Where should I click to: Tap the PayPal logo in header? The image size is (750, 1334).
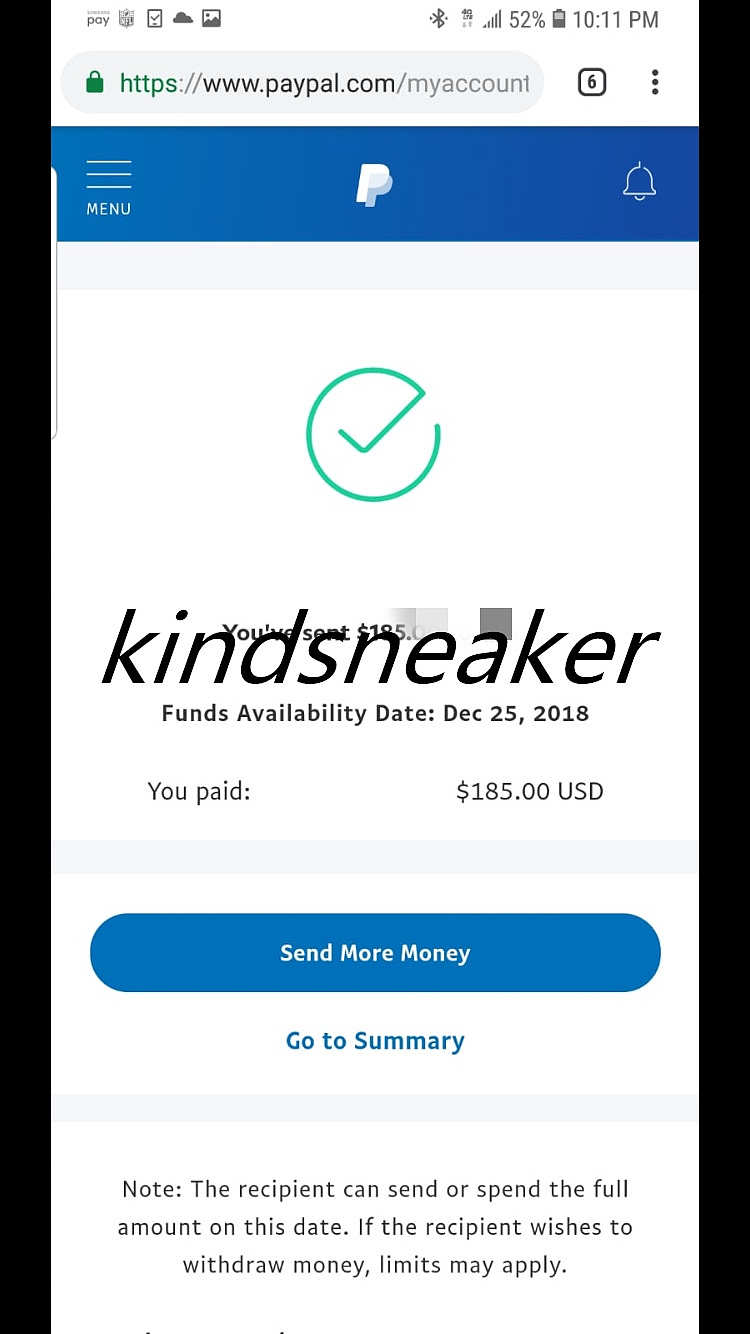click(374, 185)
